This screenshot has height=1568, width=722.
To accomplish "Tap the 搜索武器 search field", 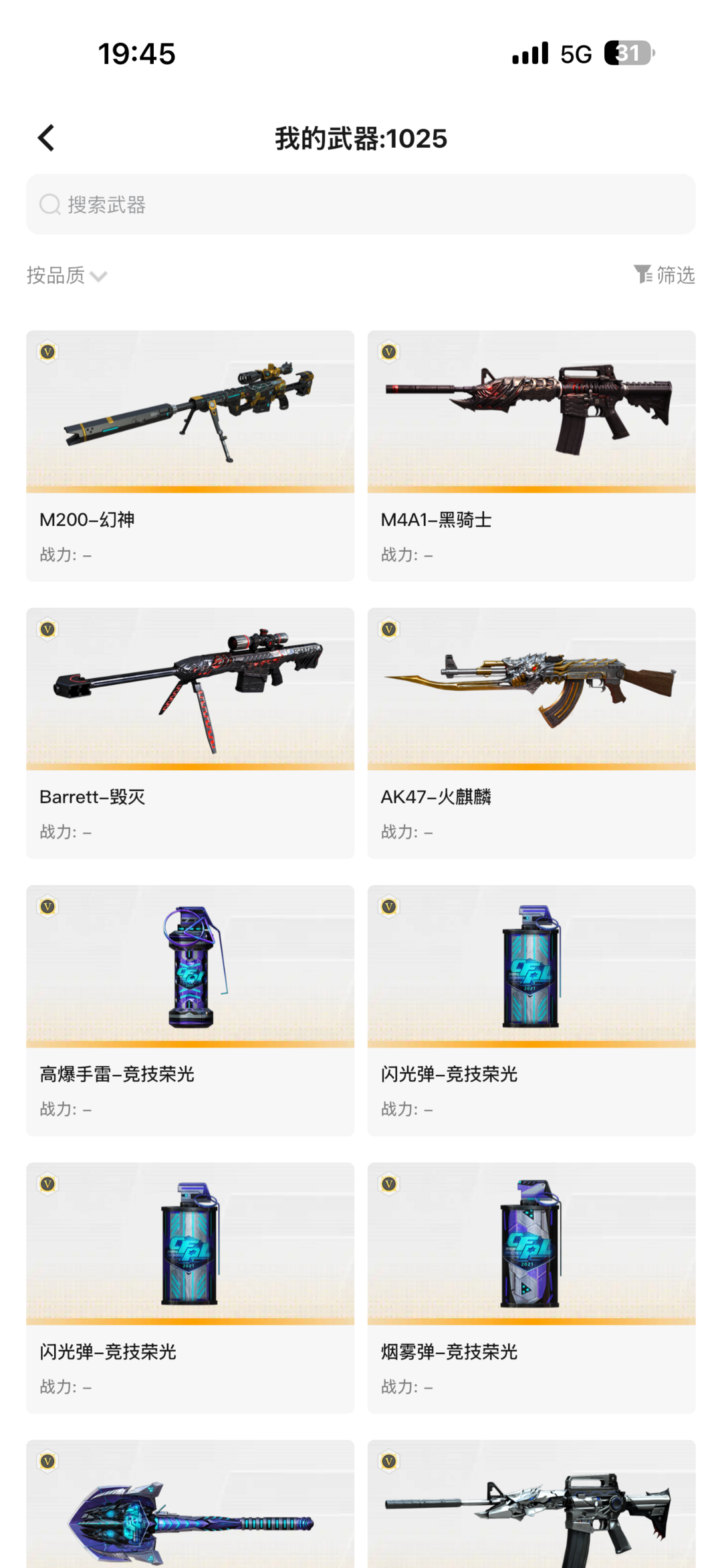I will [361, 204].
